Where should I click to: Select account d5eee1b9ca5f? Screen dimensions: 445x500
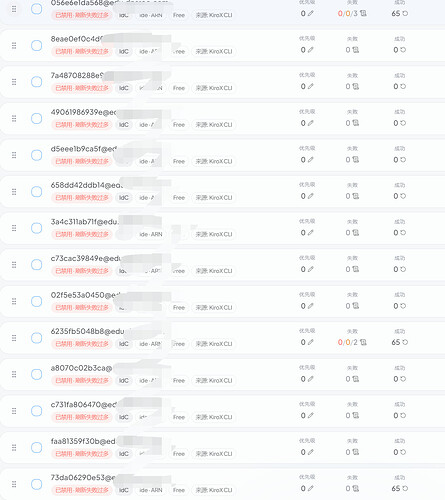[36, 155]
